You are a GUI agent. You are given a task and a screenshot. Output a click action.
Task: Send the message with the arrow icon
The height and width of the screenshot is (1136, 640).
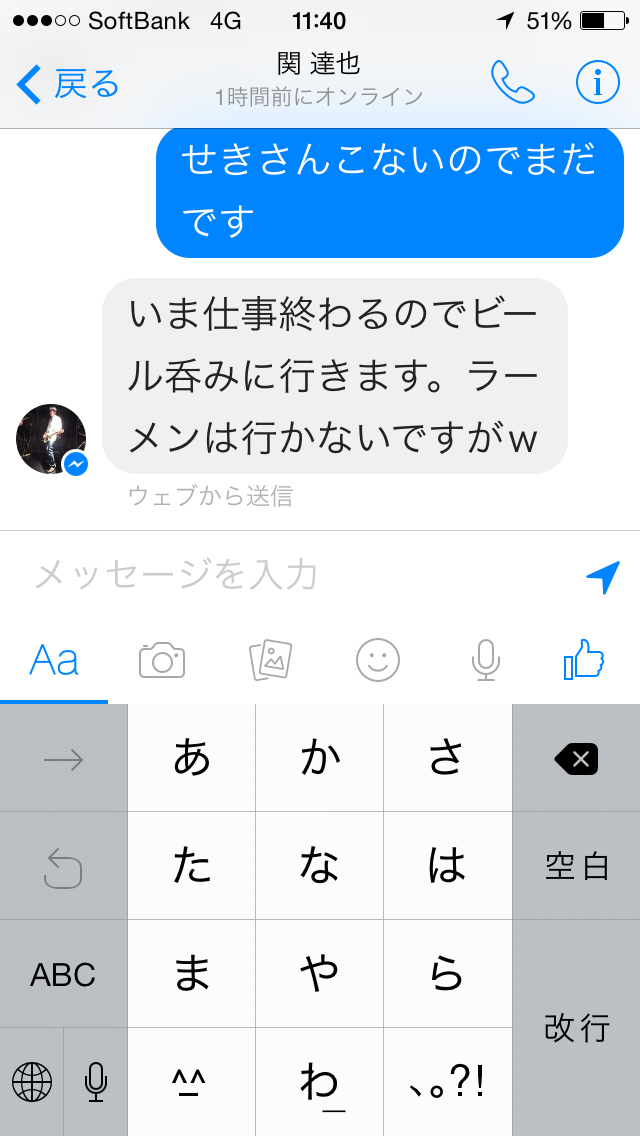pos(603,576)
